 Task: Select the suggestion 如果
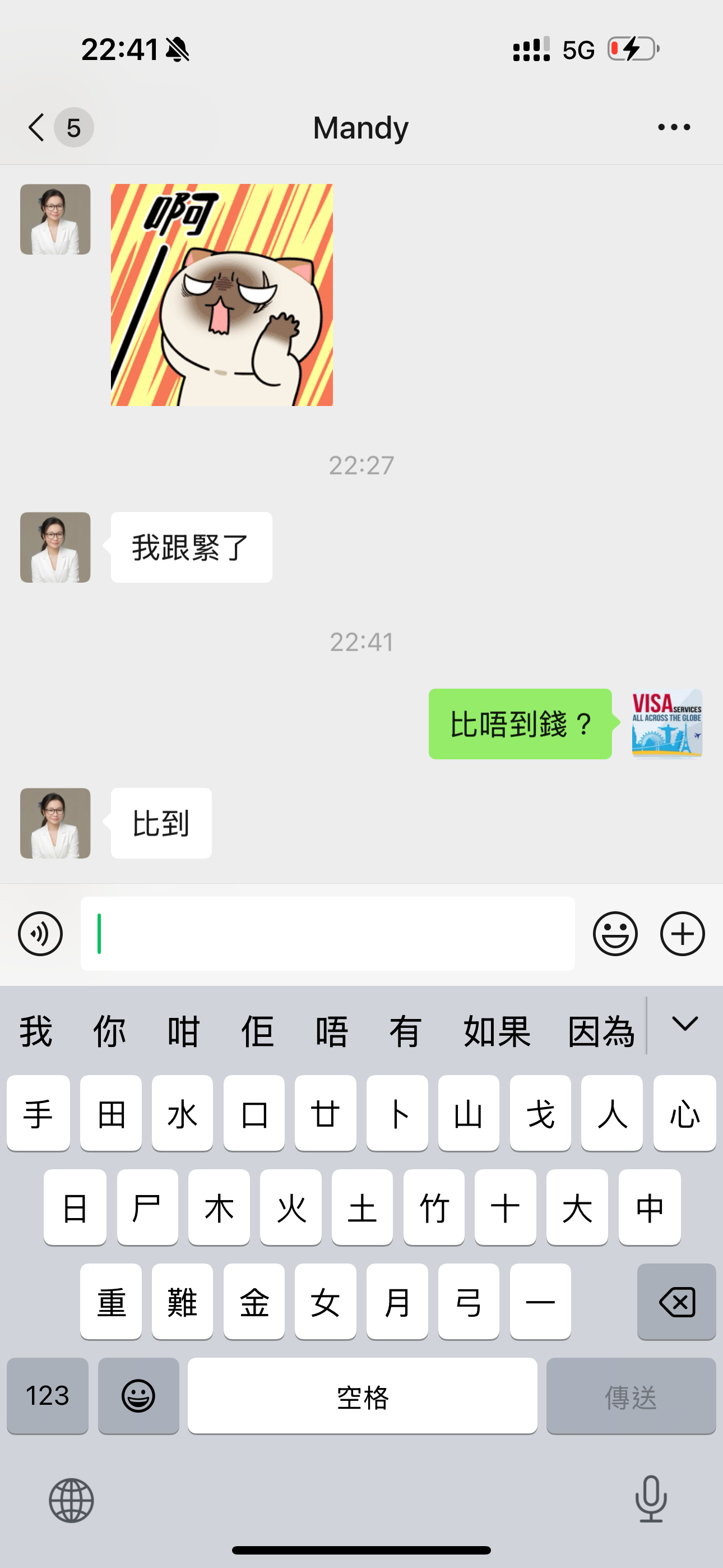(x=497, y=1031)
